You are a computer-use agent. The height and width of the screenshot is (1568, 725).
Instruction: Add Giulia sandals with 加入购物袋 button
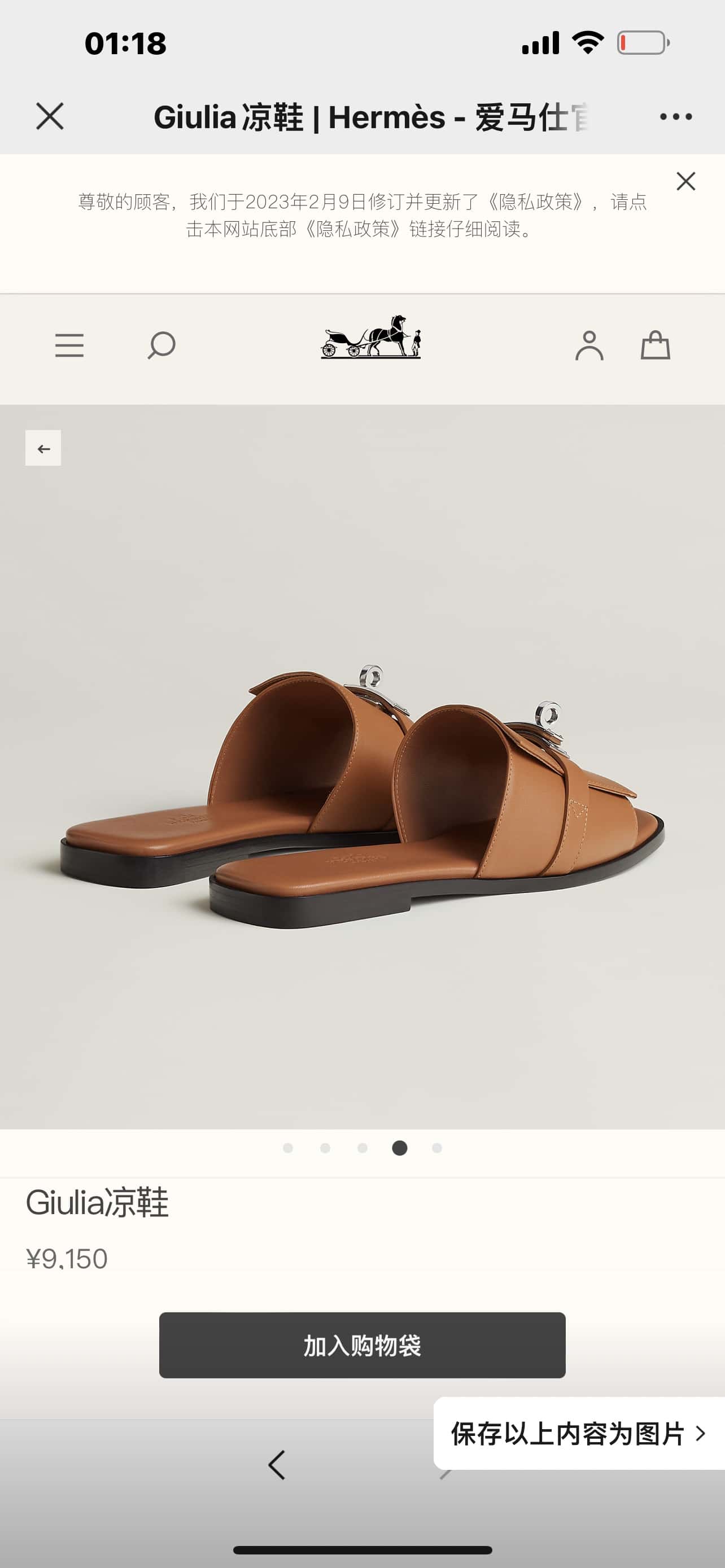(x=362, y=1345)
